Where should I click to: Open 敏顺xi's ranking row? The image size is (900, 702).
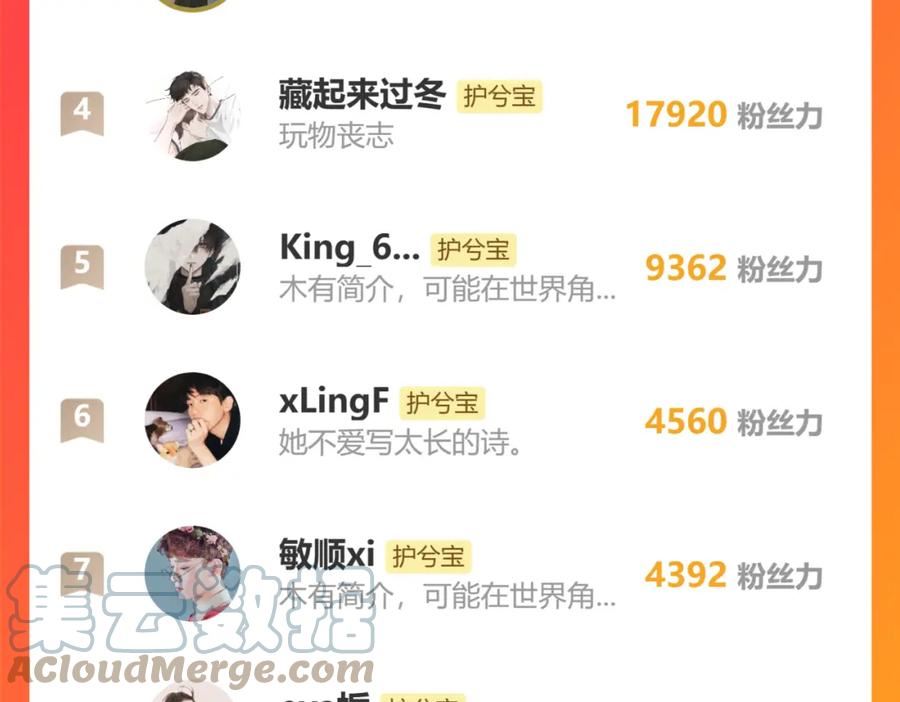click(x=450, y=573)
